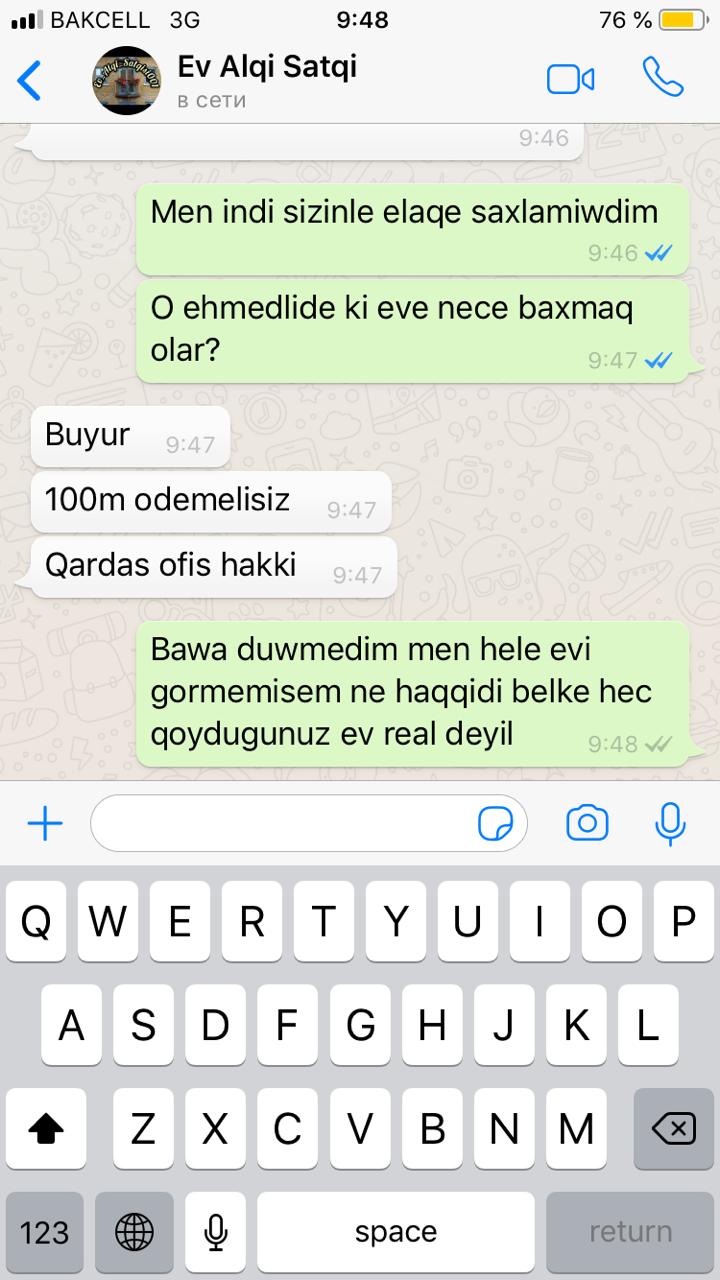Switch keyboard to 123 numbers layout
Screen dimensions: 720x1280
click(x=45, y=1232)
